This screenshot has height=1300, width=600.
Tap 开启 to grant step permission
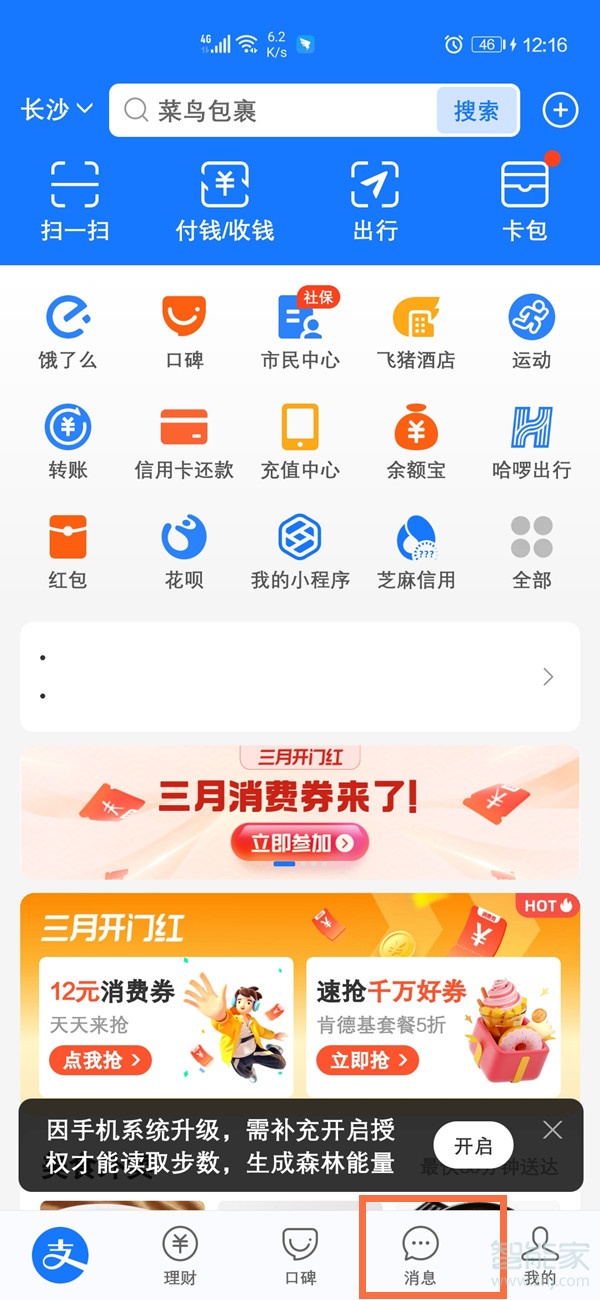click(x=473, y=1146)
